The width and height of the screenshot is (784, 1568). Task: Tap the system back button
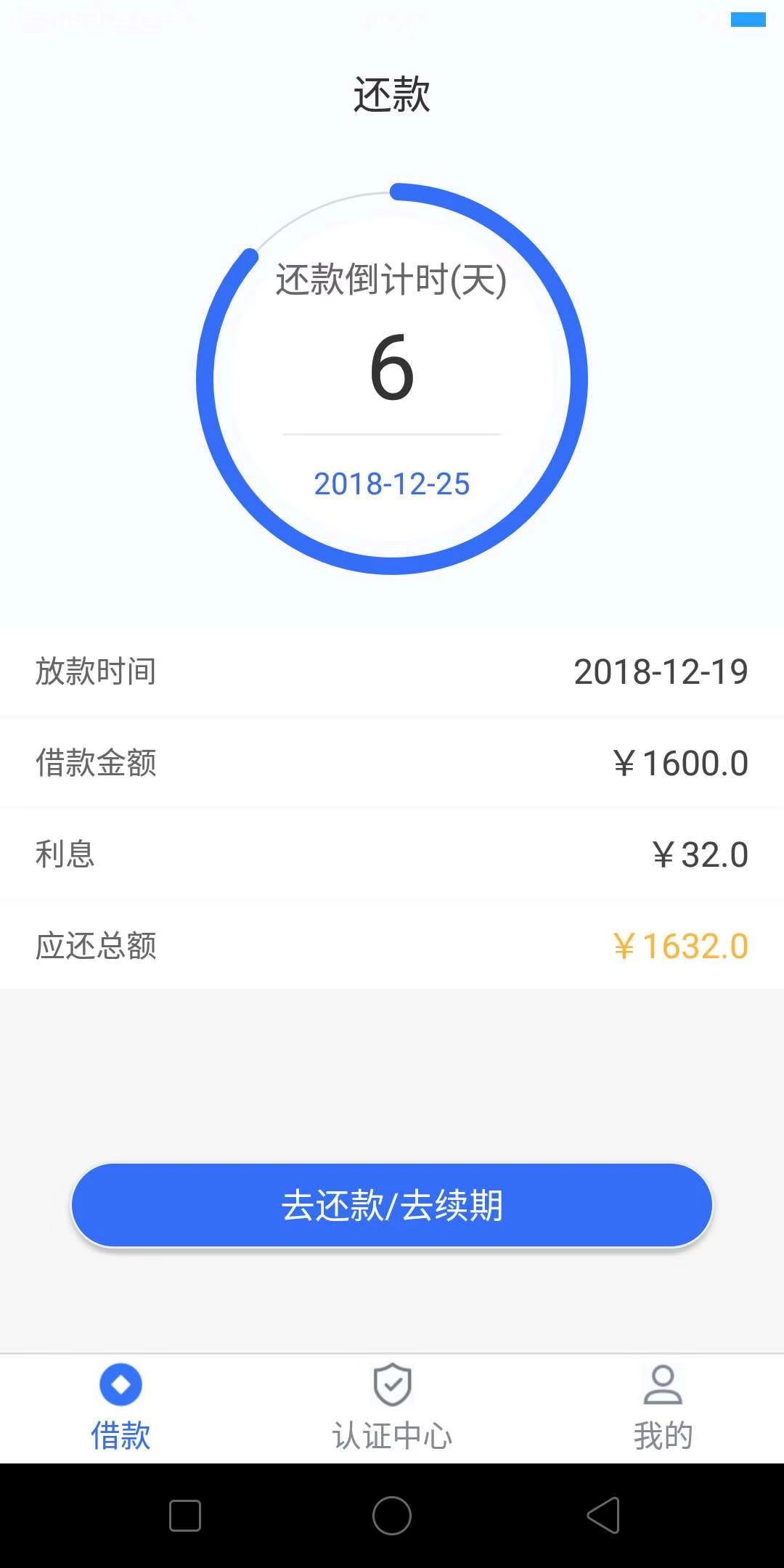[603, 1515]
